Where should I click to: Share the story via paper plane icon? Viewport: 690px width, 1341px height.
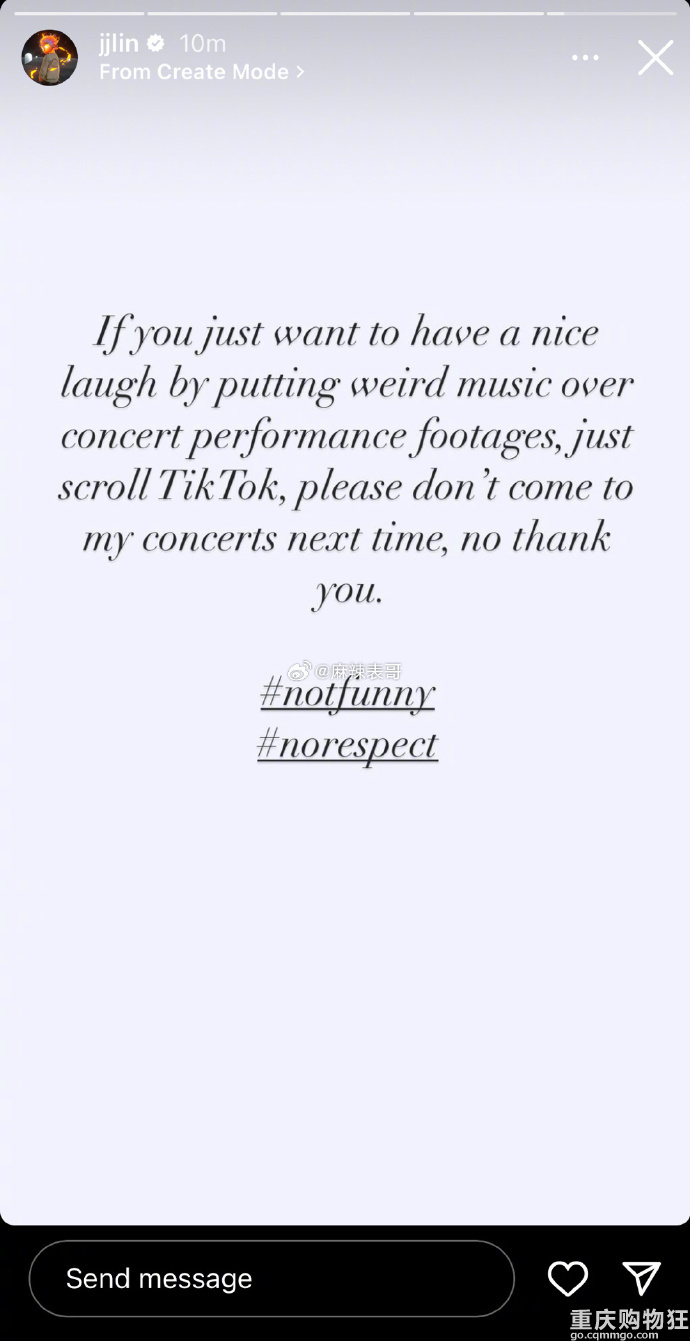641,1278
